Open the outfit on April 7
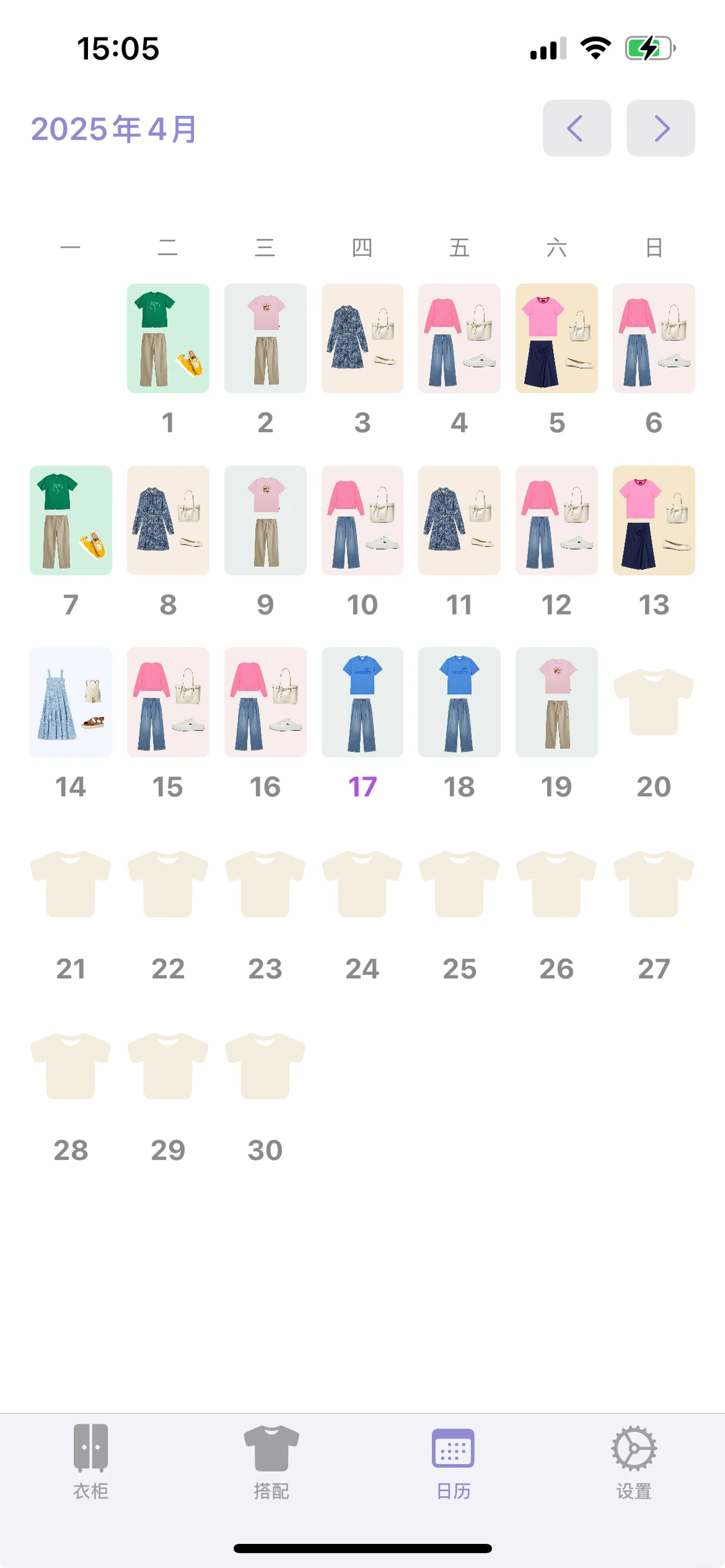Viewport: 725px width, 1568px height. coord(70,520)
